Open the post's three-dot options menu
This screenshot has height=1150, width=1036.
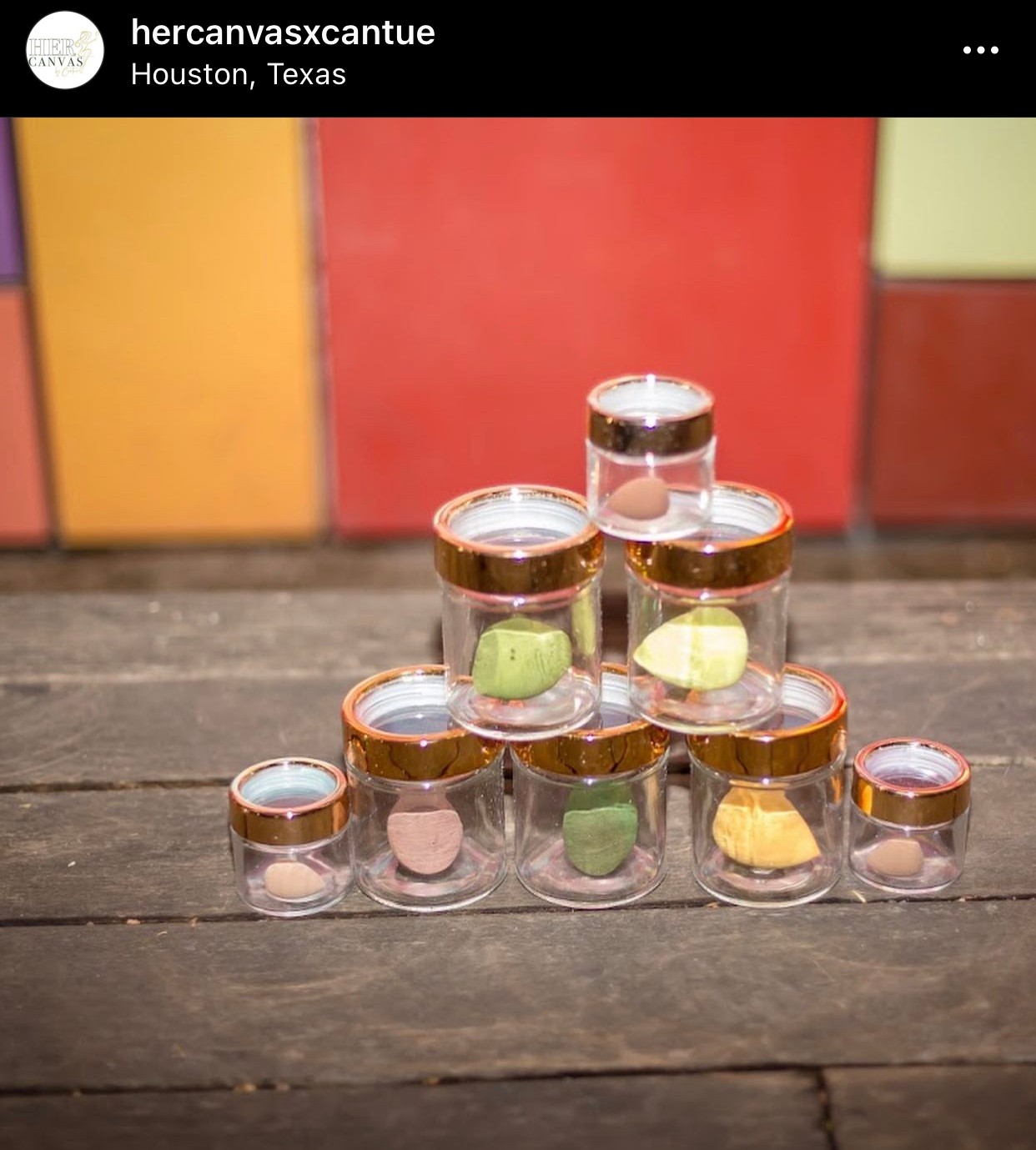pos(980,50)
